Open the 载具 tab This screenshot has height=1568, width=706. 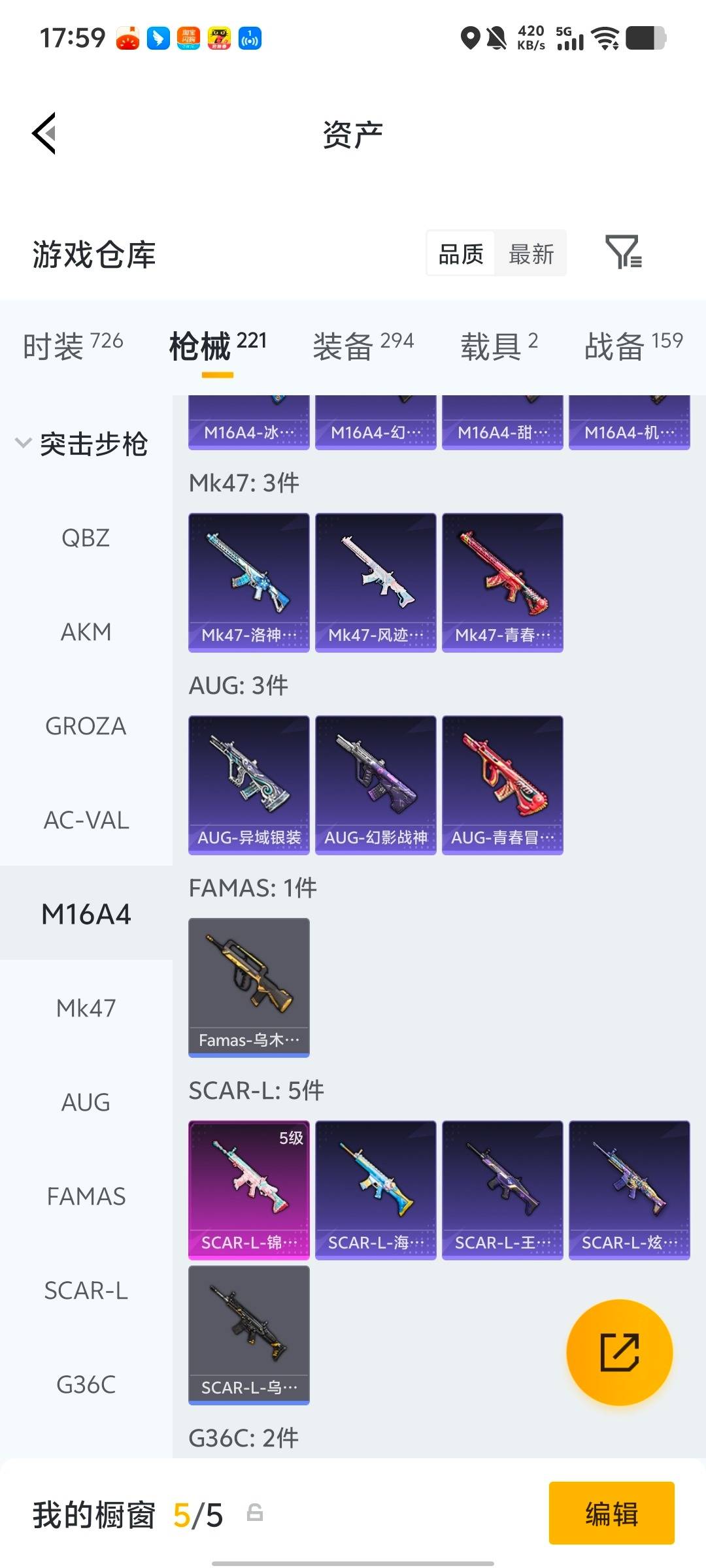(x=499, y=345)
